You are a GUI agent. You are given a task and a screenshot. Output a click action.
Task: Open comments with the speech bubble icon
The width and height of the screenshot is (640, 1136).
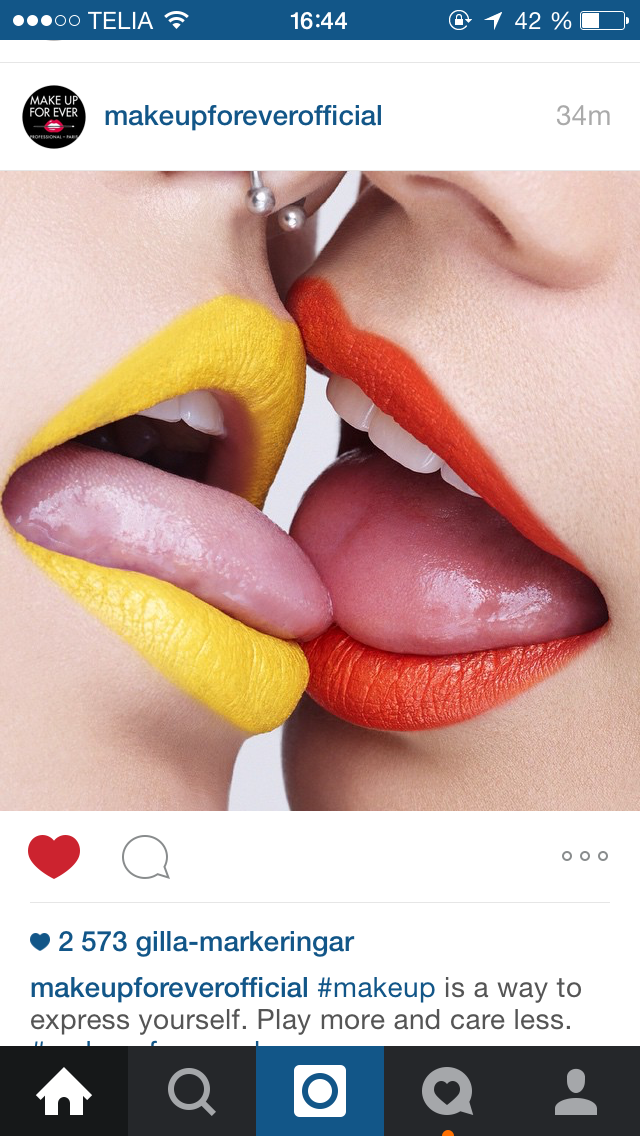pyautogui.click(x=145, y=858)
